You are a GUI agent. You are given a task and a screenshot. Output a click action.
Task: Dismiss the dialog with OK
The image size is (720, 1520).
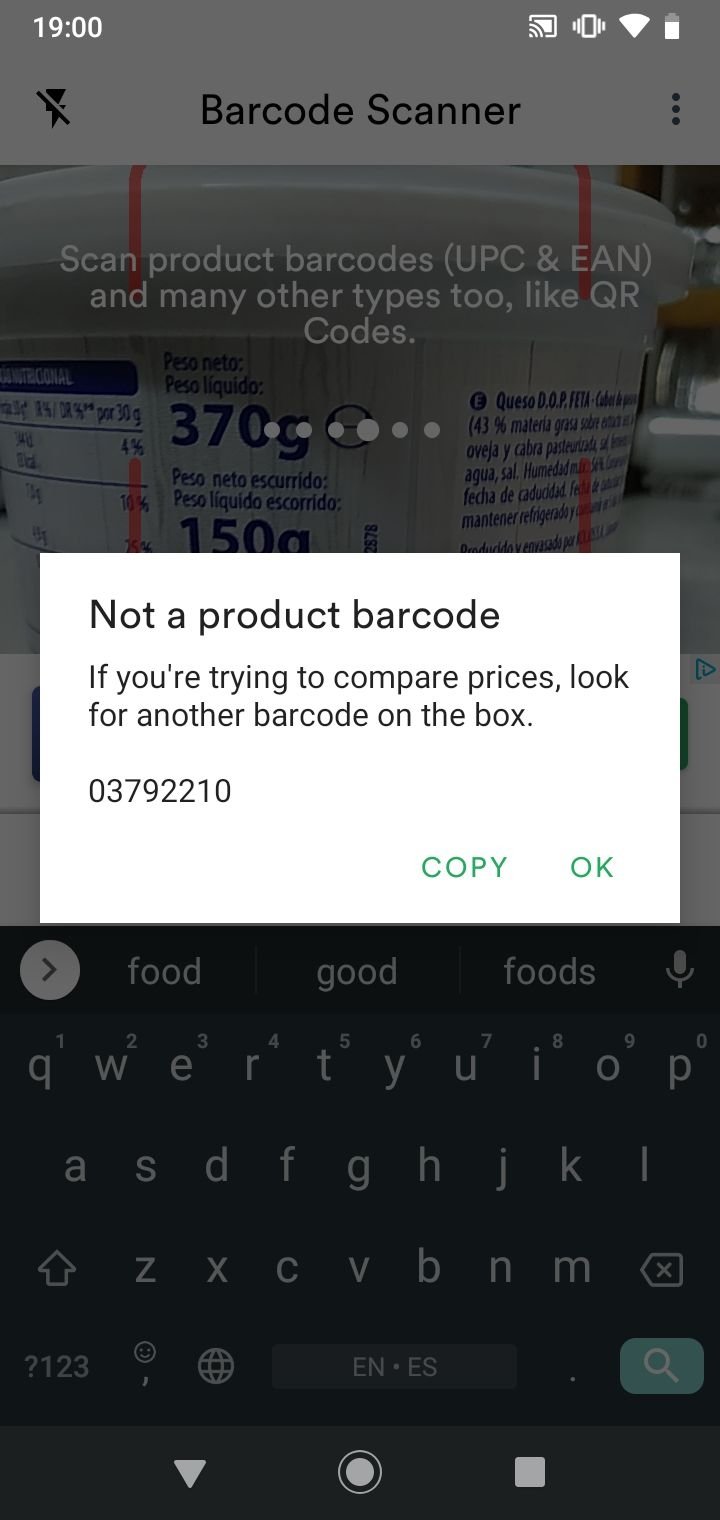[x=591, y=867]
